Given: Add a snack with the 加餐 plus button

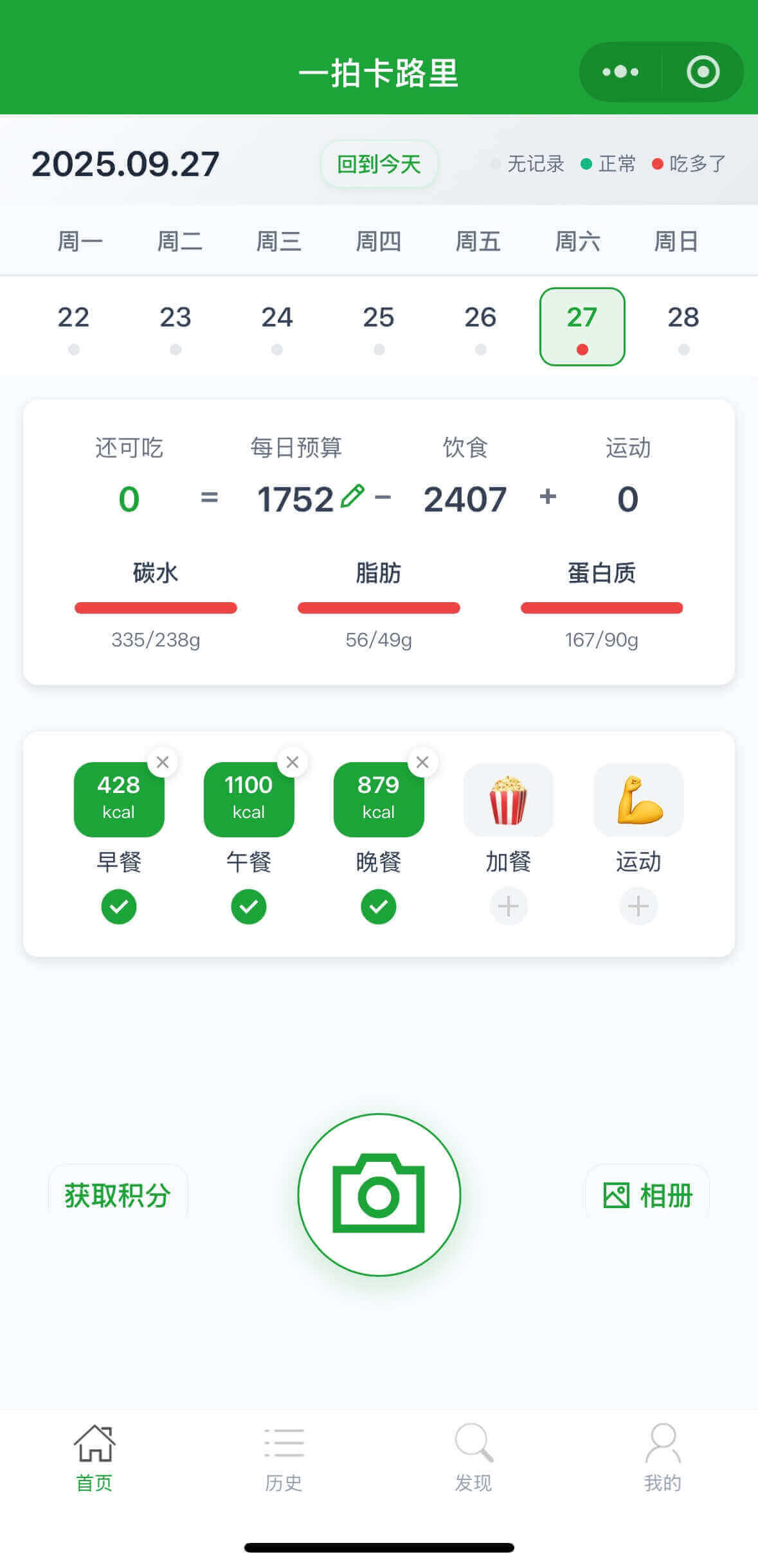Looking at the screenshot, I should click(508, 905).
